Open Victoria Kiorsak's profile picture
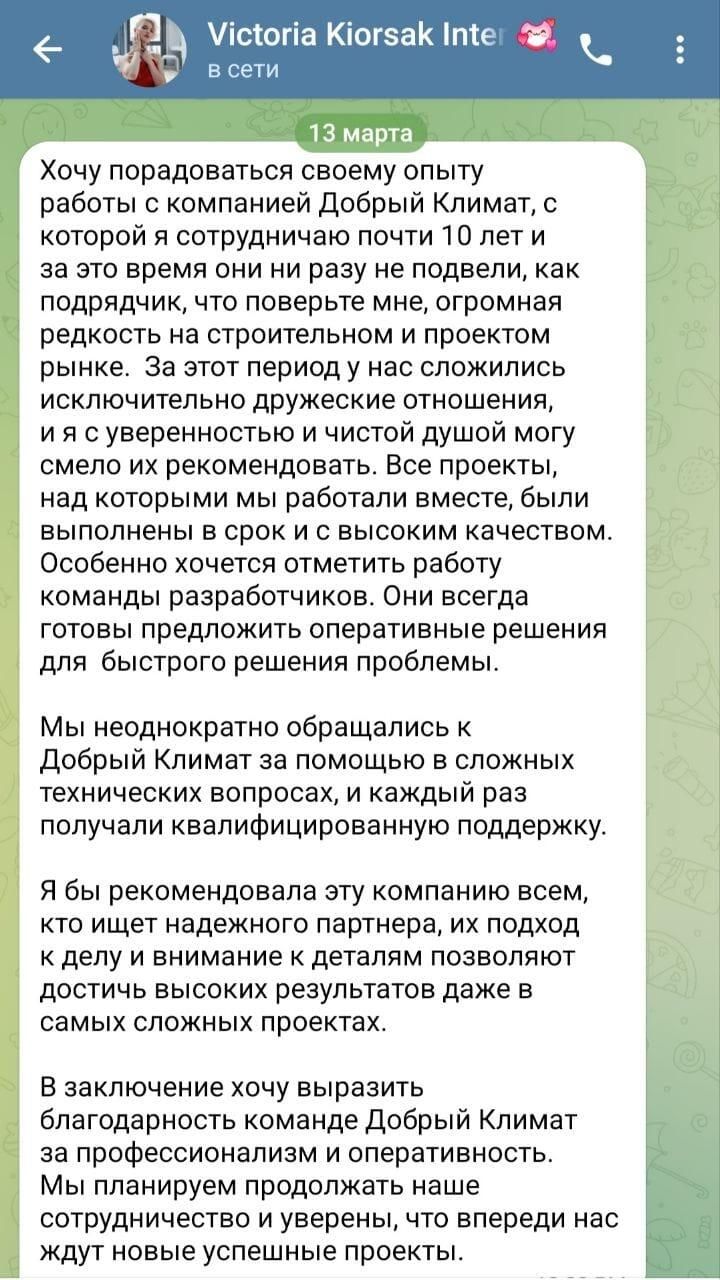Viewport: 720px width, 1280px height. [149, 50]
